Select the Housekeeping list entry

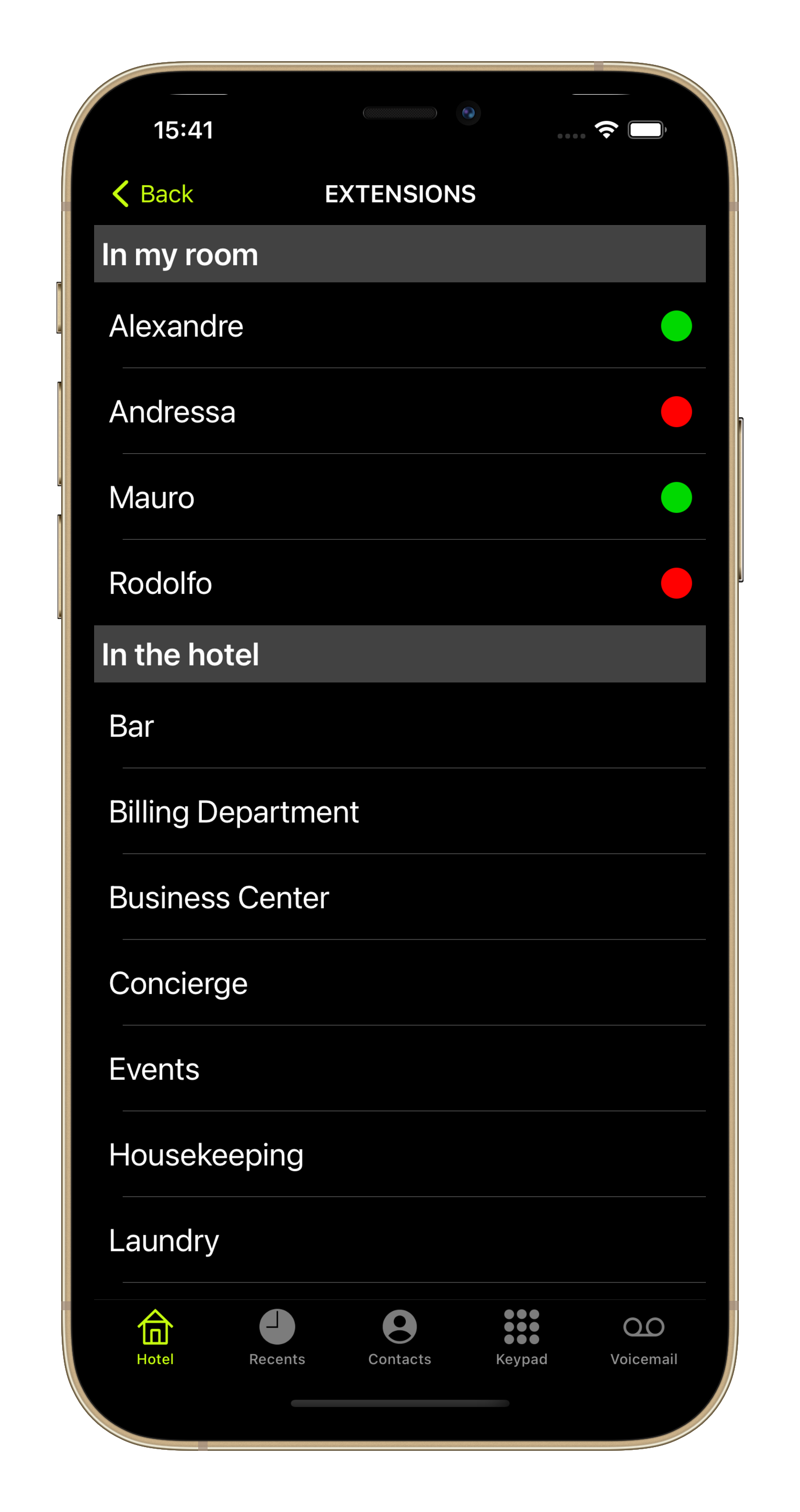tap(399, 1154)
